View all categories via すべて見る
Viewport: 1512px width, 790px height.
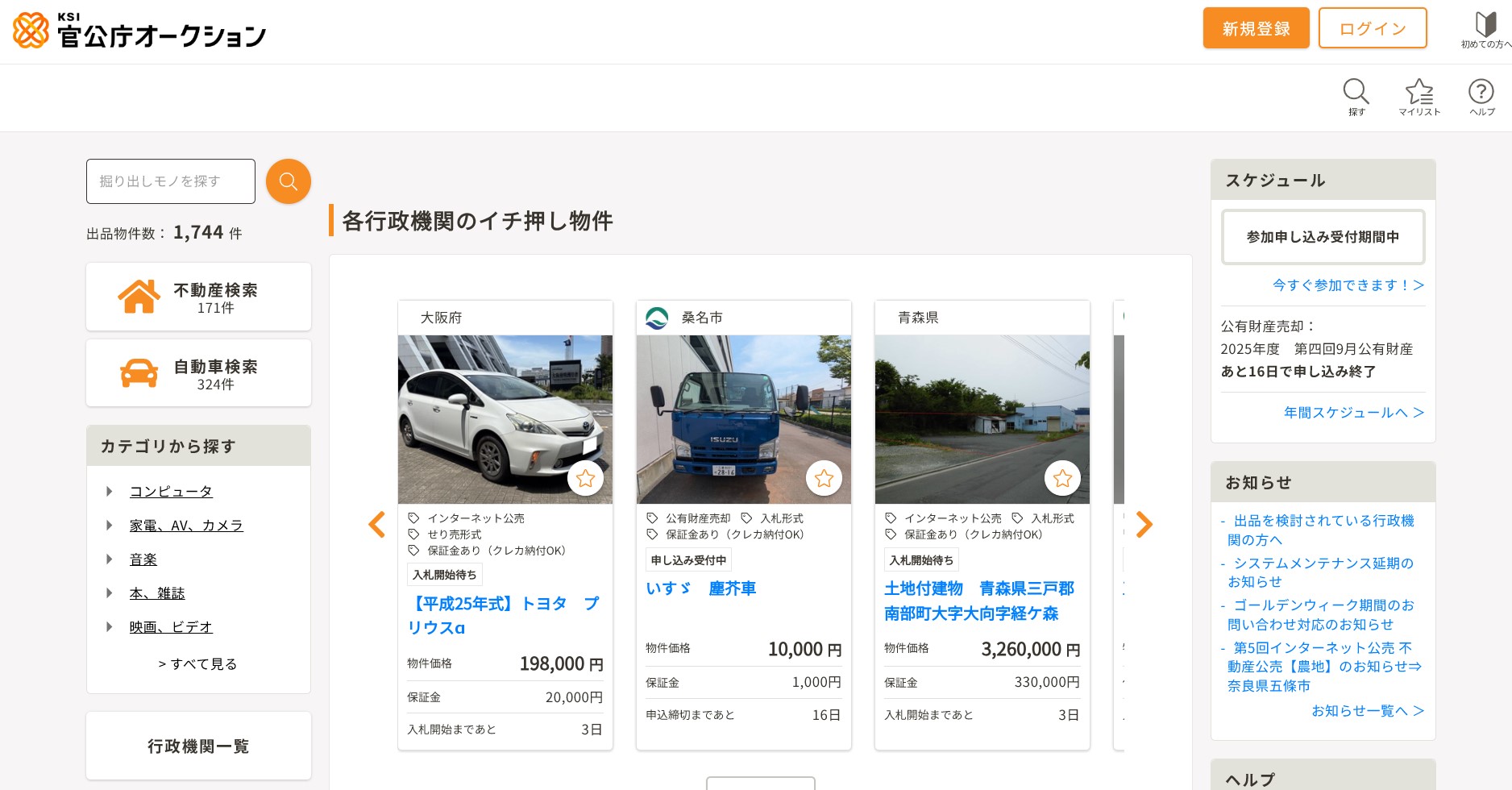198,663
